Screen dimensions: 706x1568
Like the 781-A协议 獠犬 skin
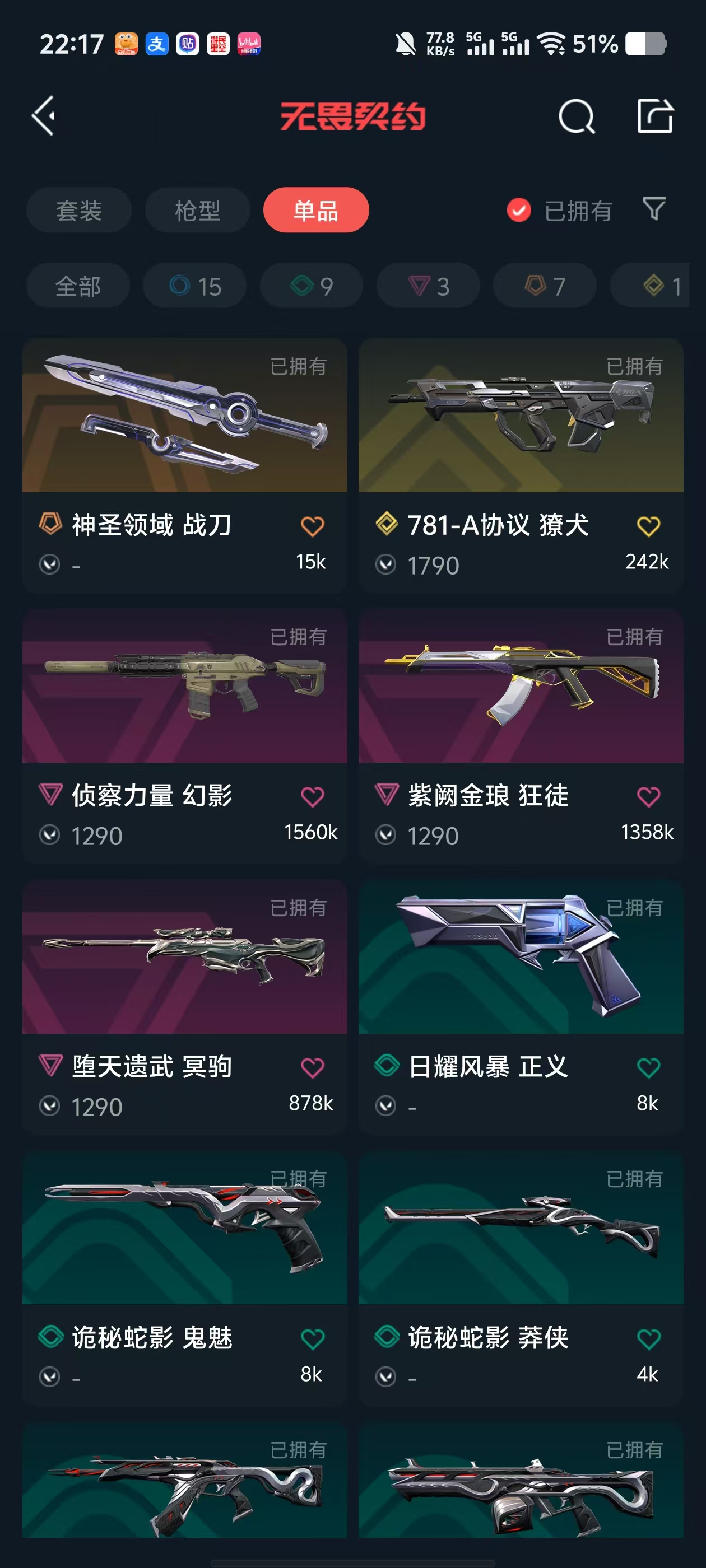click(648, 526)
